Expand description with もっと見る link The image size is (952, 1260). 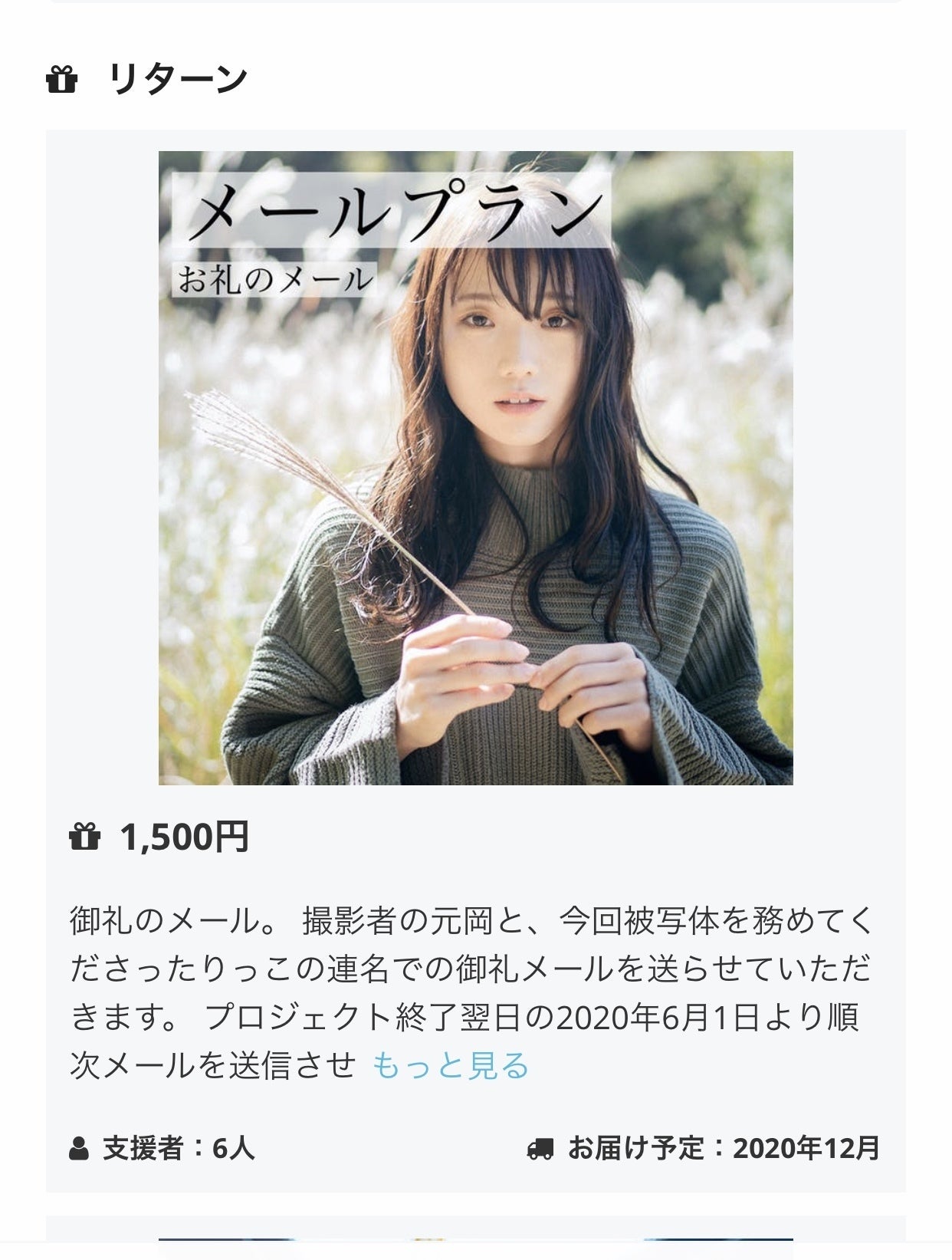click(451, 1066)
